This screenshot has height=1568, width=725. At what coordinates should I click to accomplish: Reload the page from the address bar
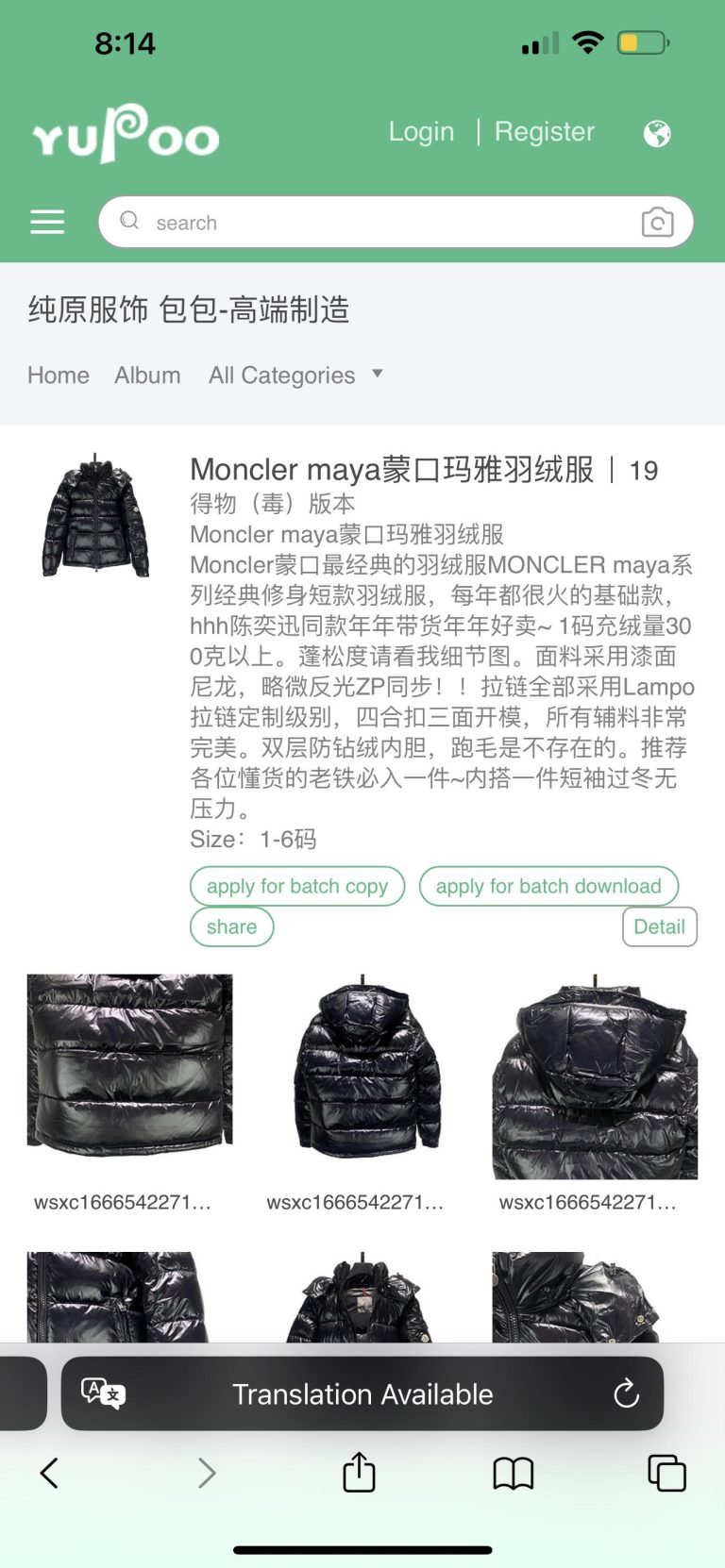pyautogui.click(x=626, y=1393)
